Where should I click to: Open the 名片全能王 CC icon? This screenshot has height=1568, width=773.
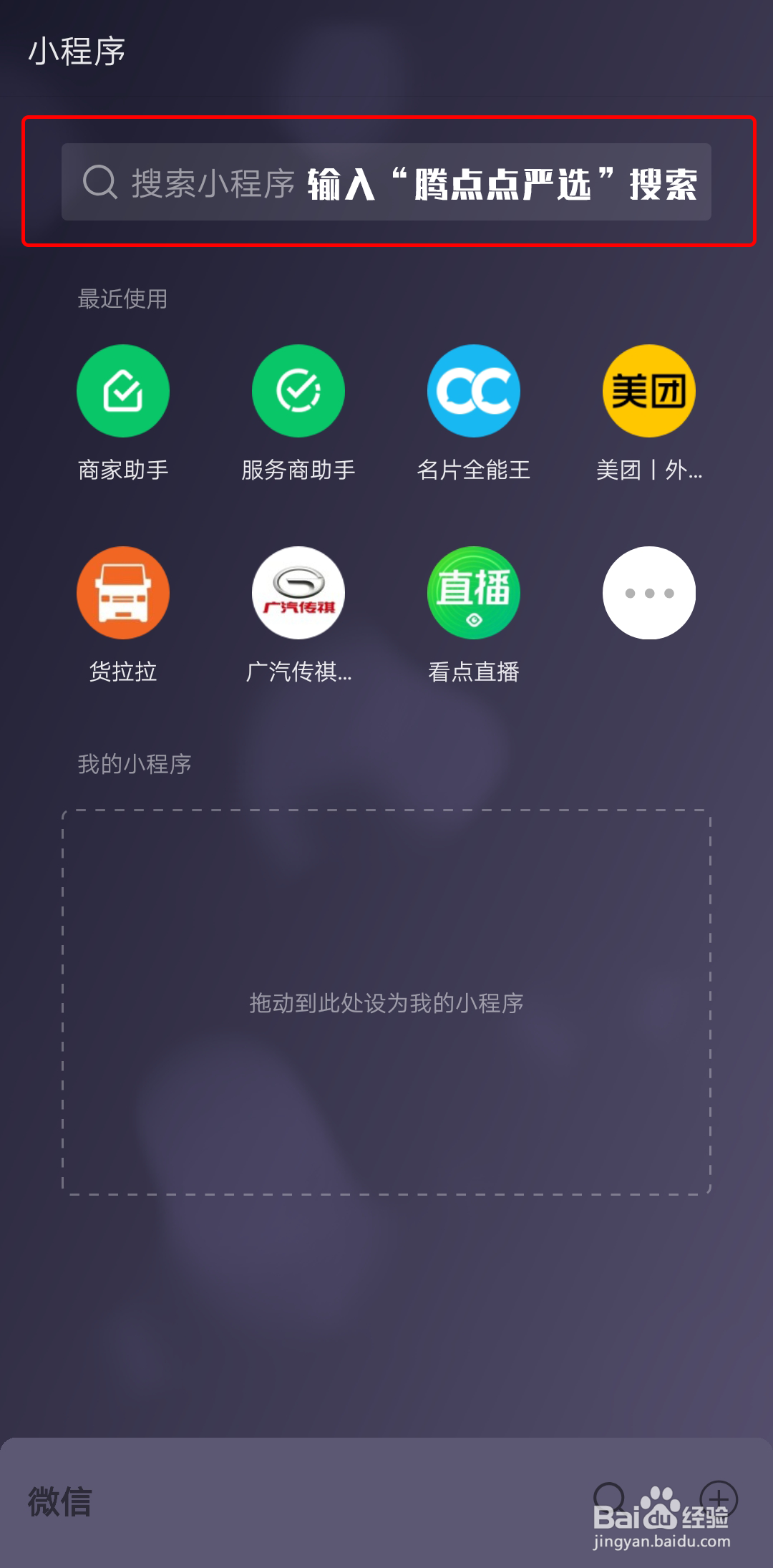[x=473, y=390]
